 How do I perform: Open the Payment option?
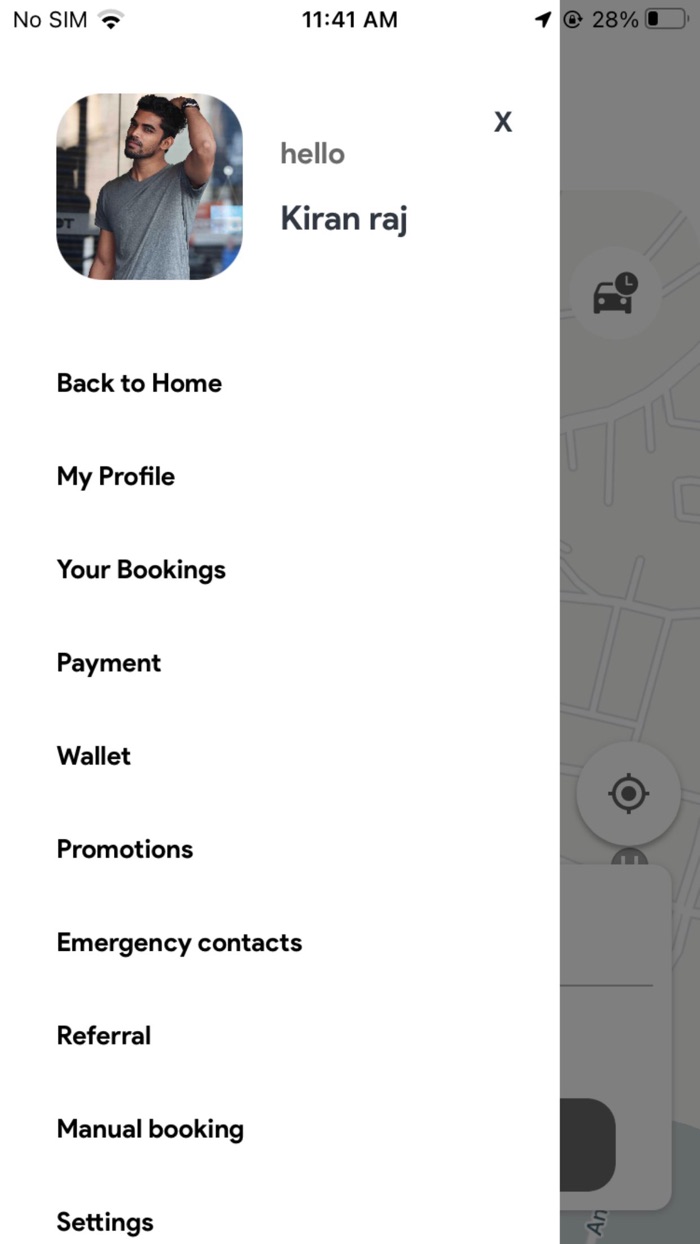[x=109, y=663]
